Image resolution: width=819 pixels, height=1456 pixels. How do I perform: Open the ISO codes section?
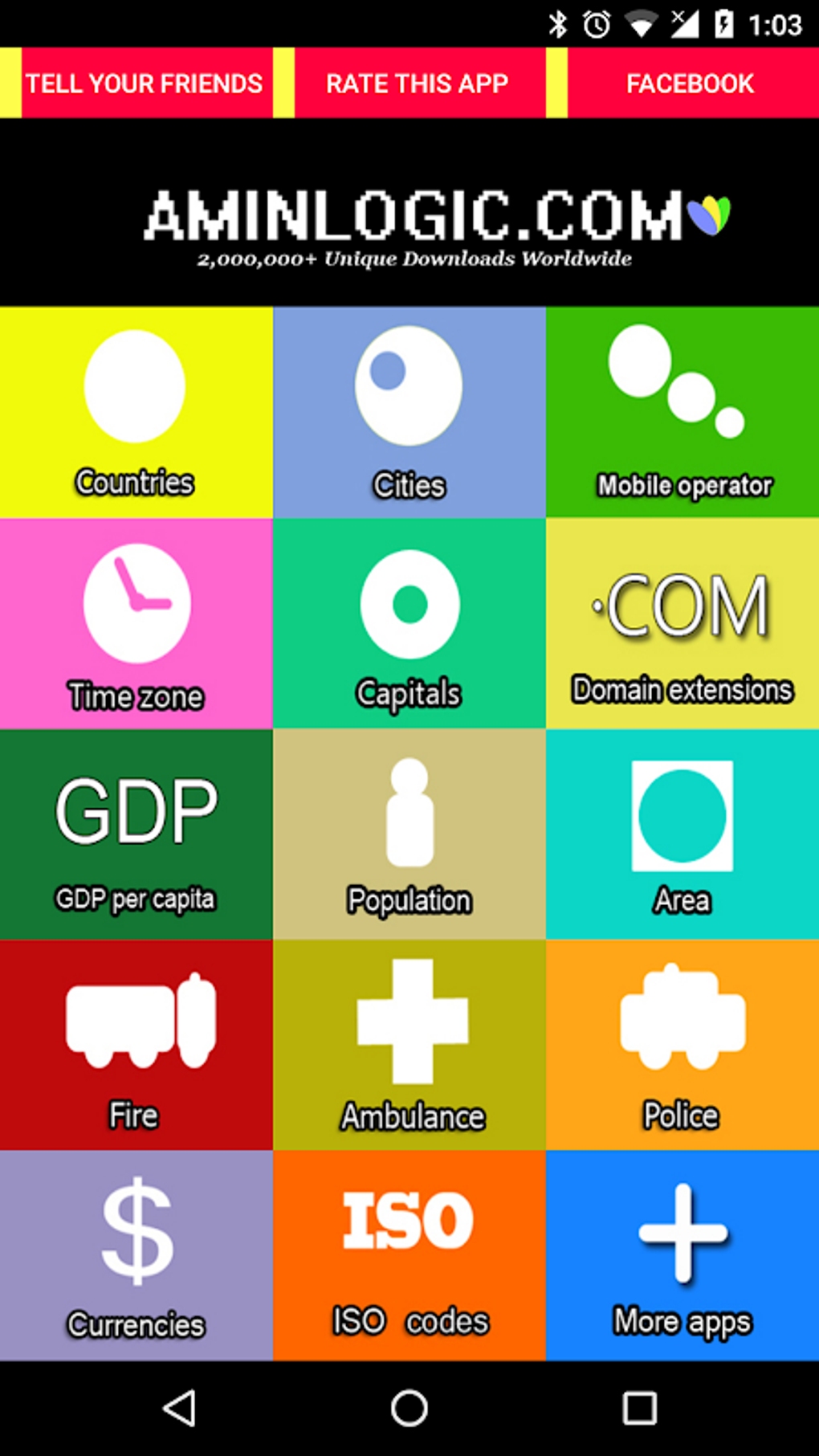pos(409,1257)
